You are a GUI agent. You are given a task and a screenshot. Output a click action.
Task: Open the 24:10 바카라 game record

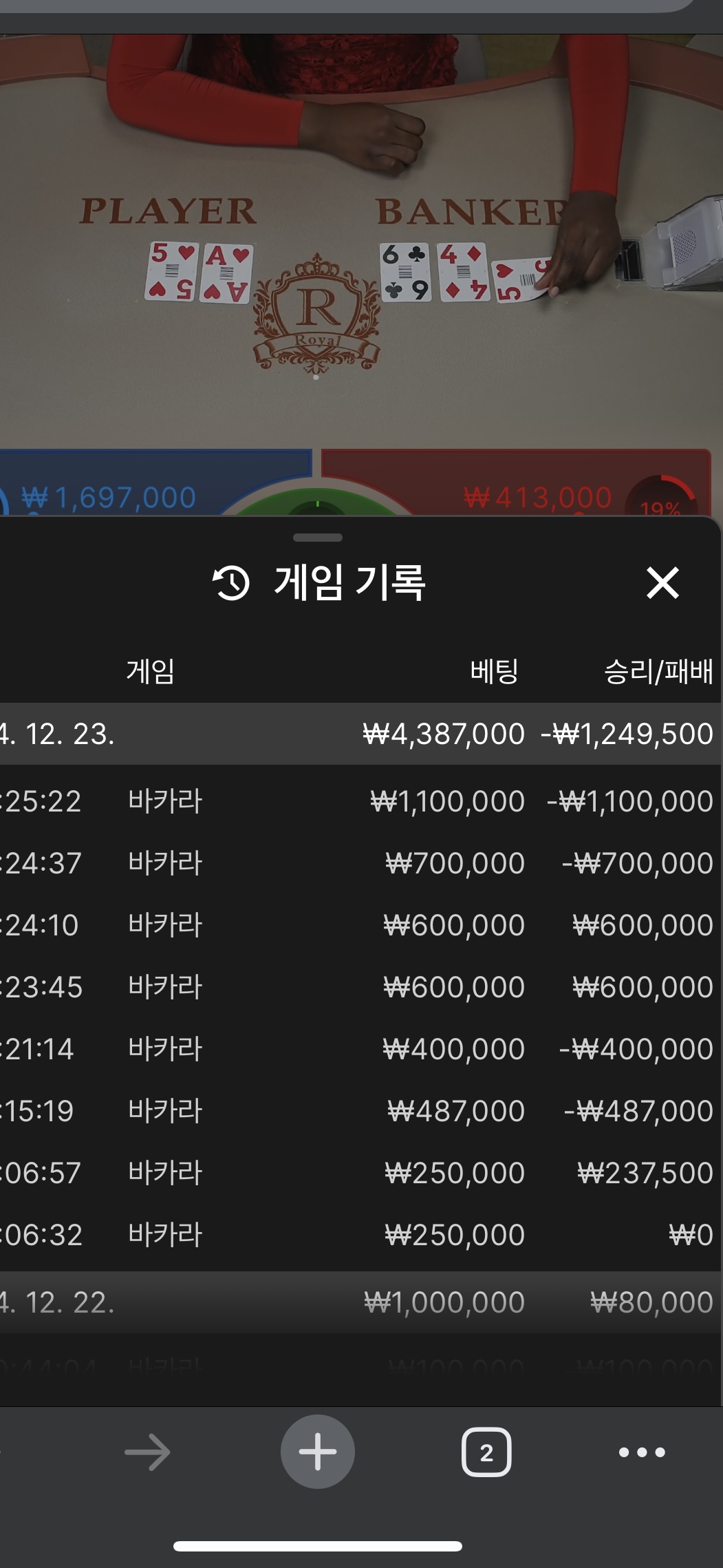point(361,925)
